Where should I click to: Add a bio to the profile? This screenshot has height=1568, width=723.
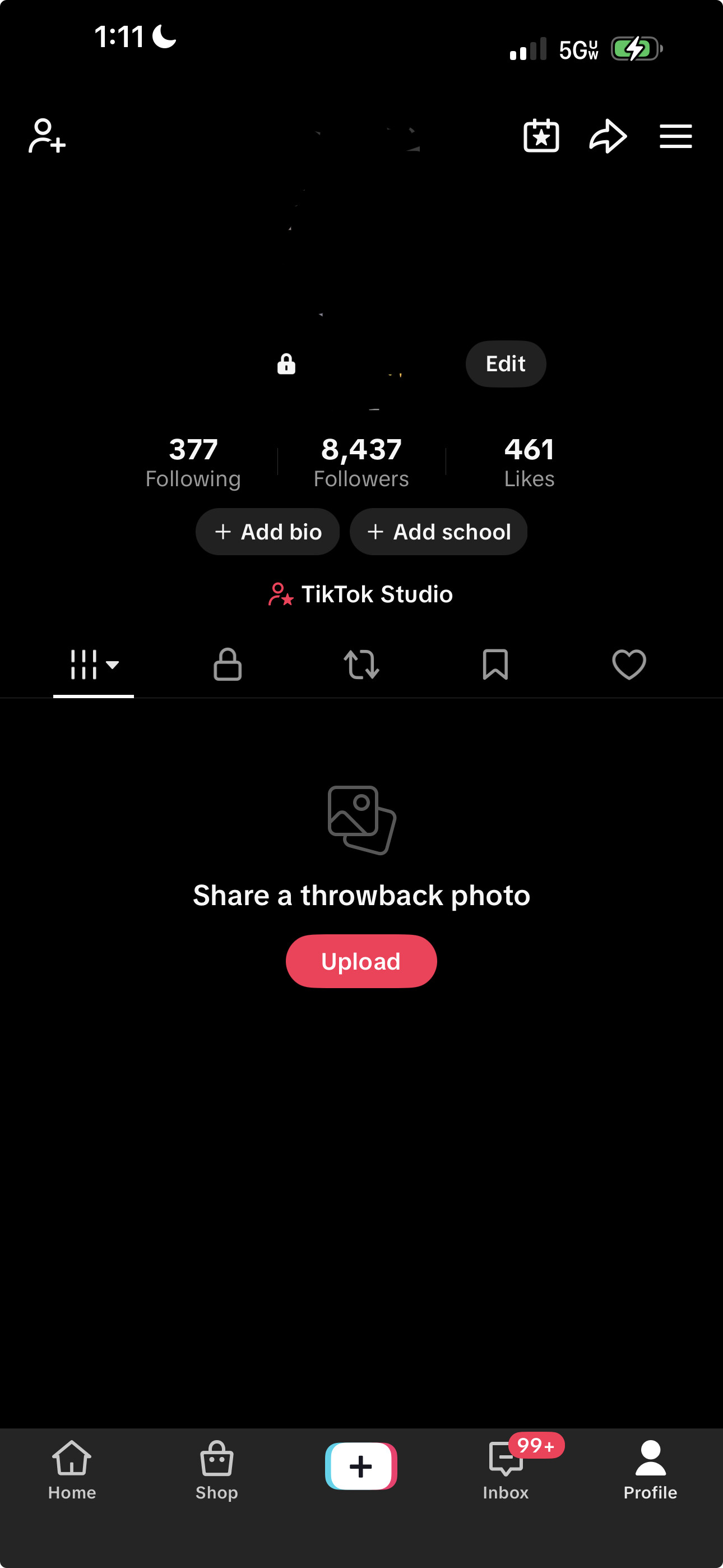pyautogui.click(x=268, y=532)
